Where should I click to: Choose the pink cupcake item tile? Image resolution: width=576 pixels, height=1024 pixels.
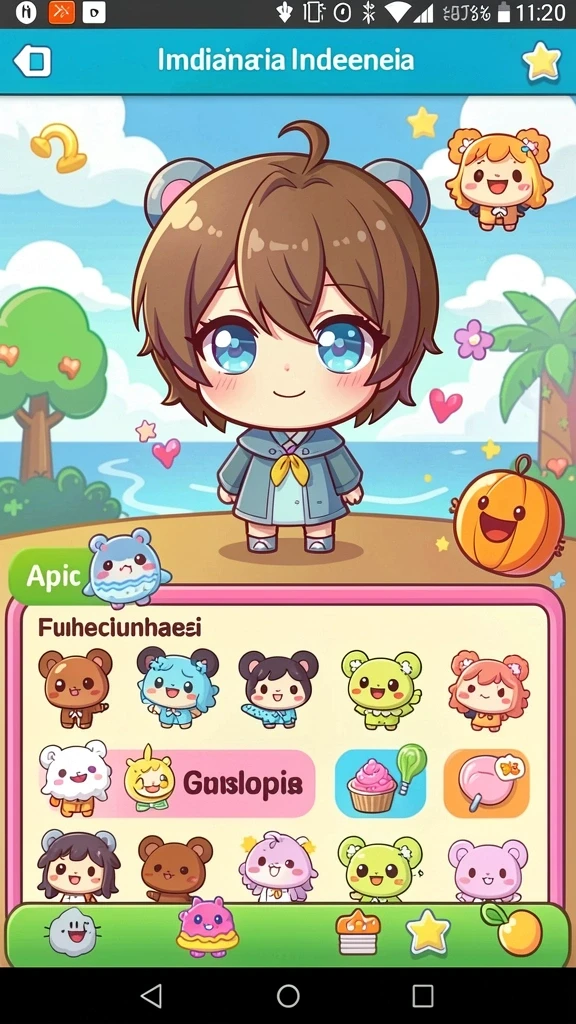380,782
